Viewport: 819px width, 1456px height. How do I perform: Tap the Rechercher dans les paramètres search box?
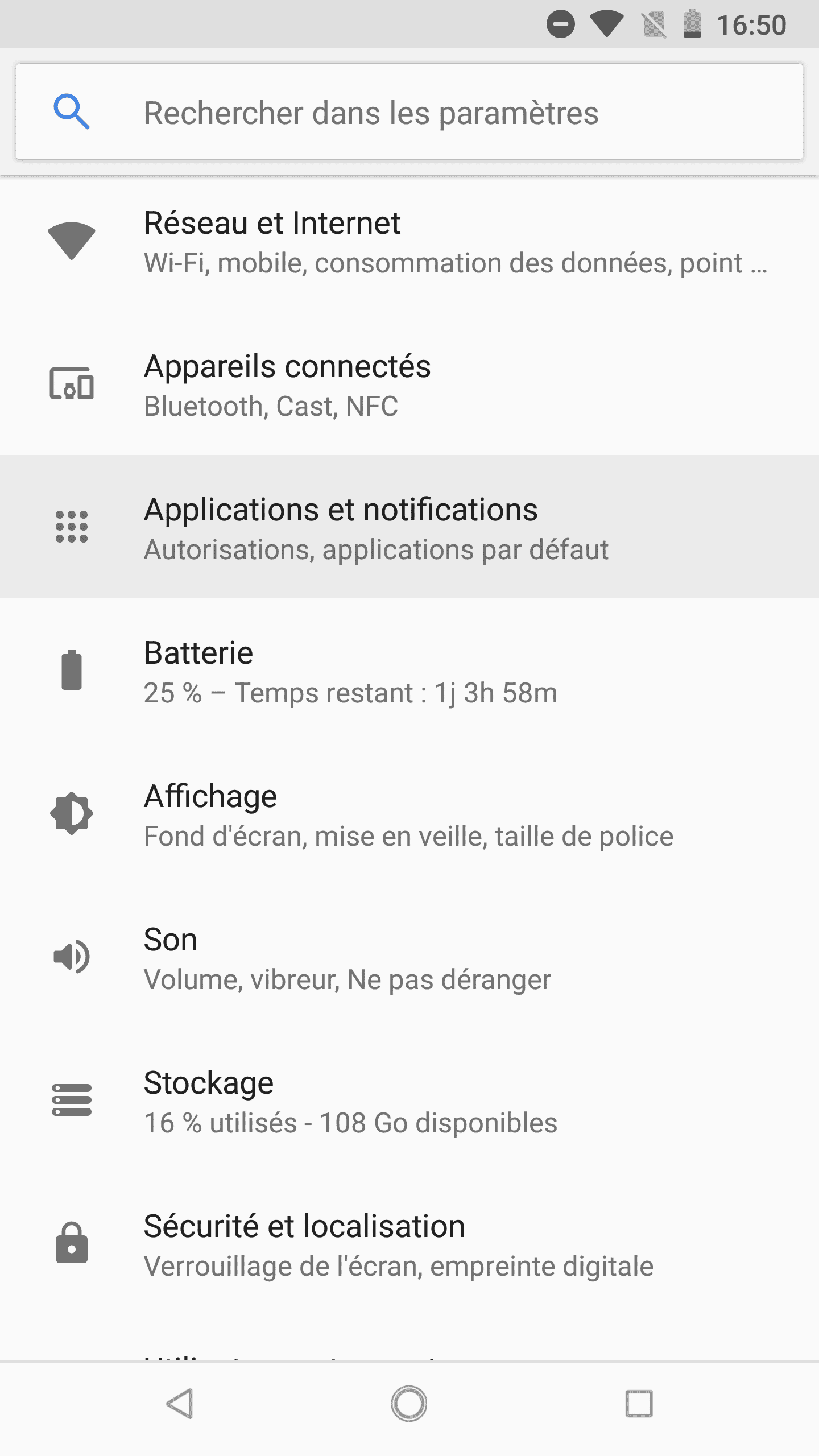click(x=409, y=111)
